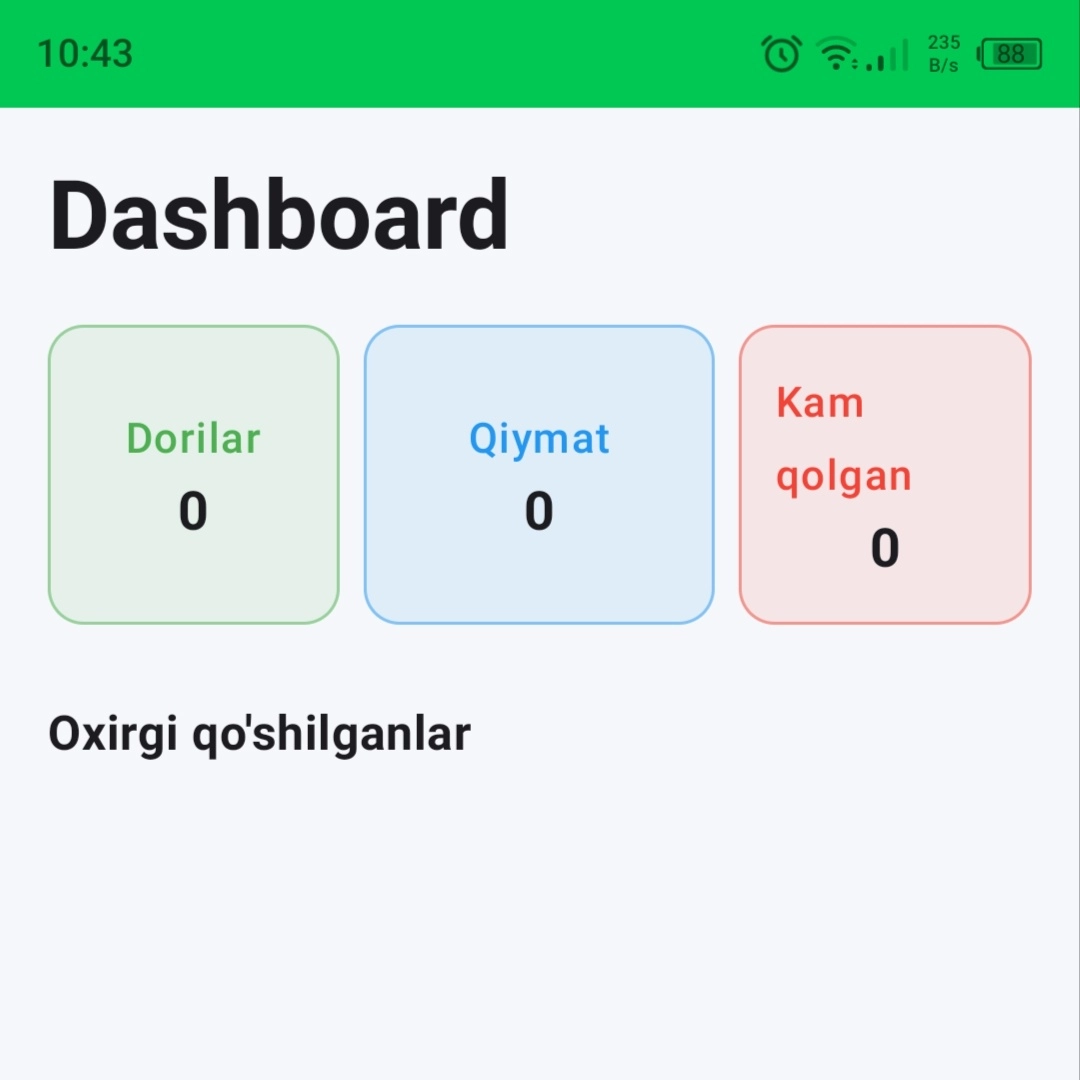Open the Kam qolgan card
Viewport: 1080px width, 1080px height.
tap(885, 475)
